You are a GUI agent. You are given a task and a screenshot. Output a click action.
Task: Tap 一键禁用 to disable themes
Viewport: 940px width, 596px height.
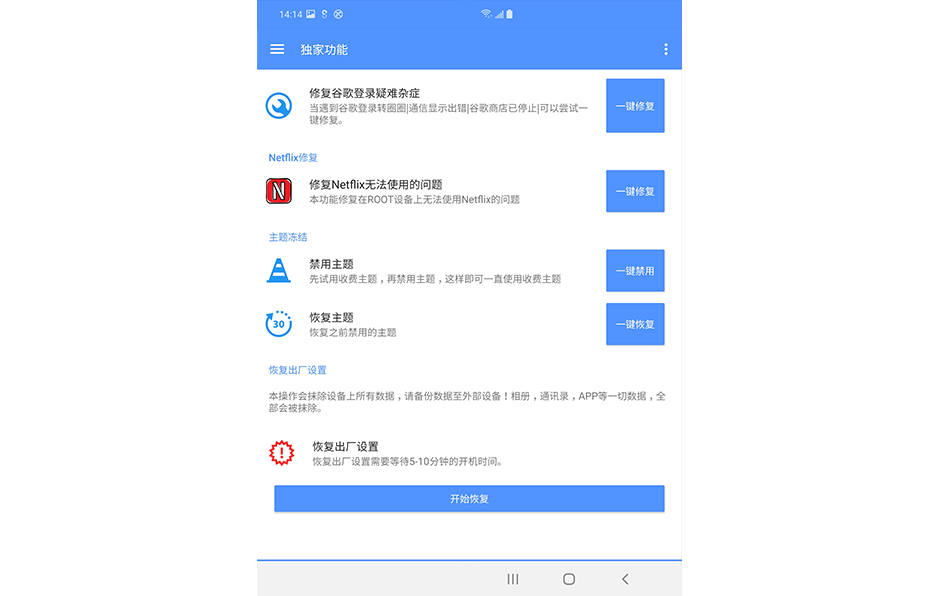point(635,271)
